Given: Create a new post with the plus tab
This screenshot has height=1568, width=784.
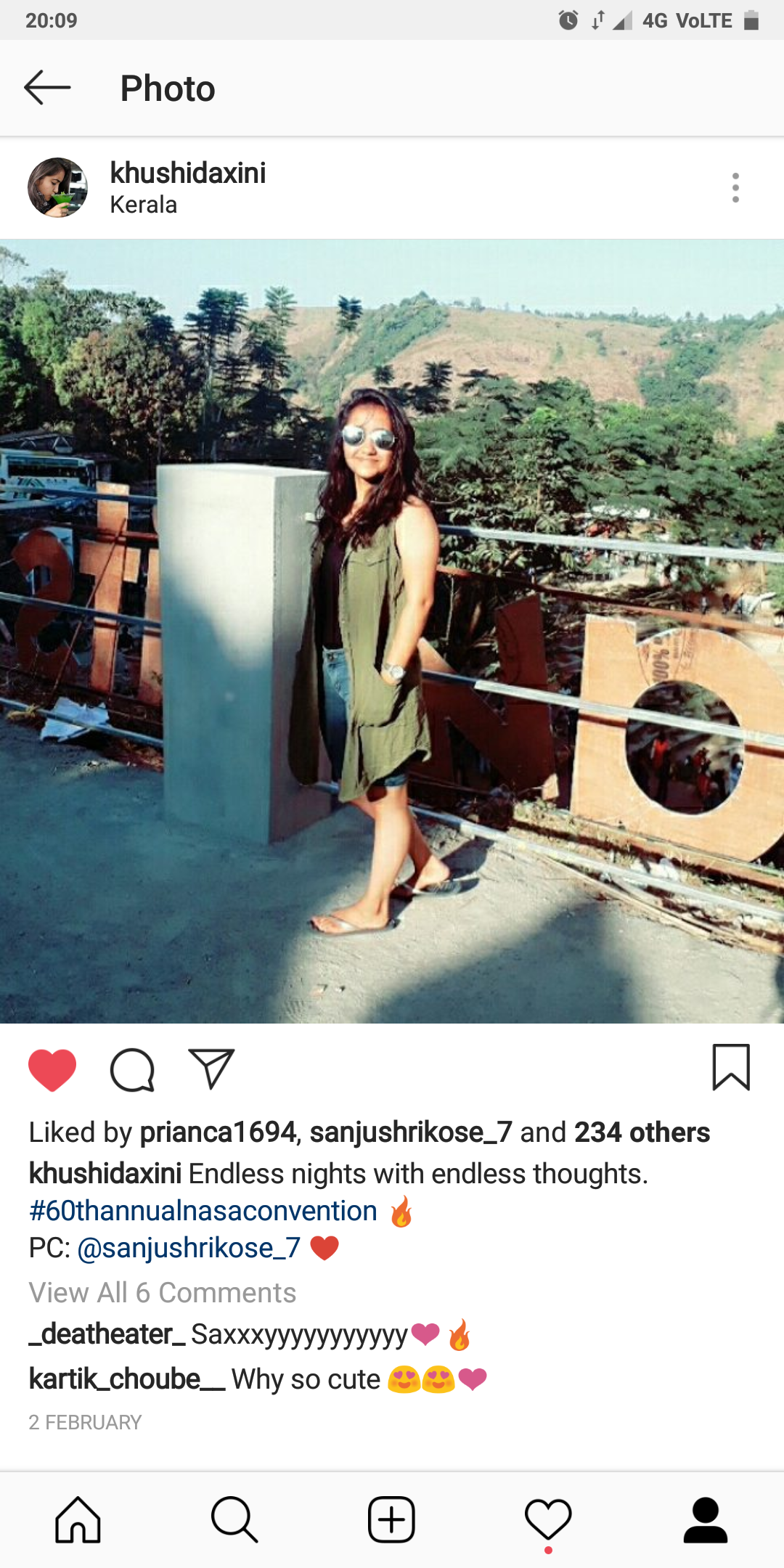Looking at the screenshot, I should click(x=391, y=1519).
